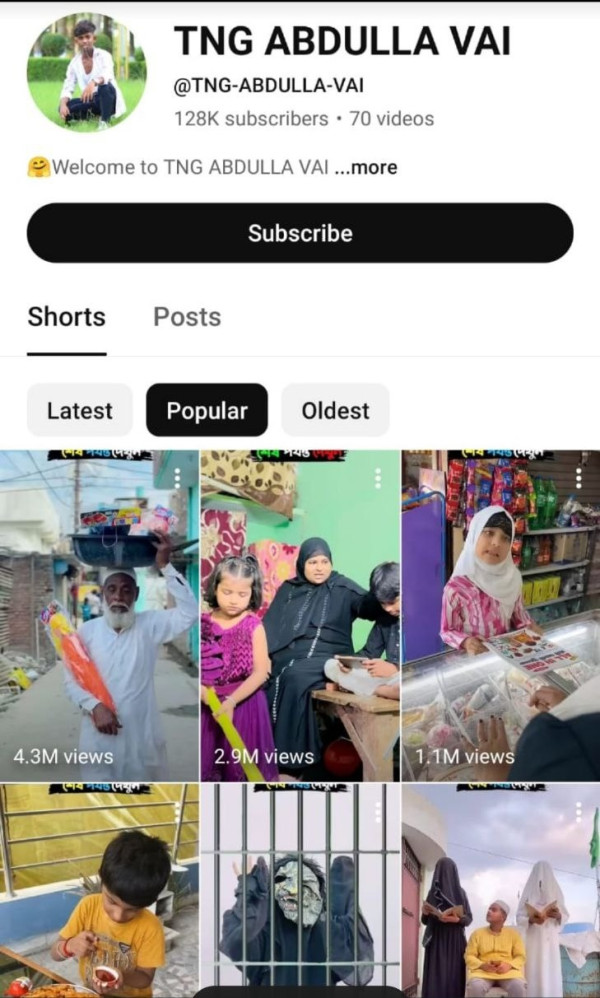Open options menu on 1.1M views short
Viewport: 600px width, 998px height.
coord(578,479)
